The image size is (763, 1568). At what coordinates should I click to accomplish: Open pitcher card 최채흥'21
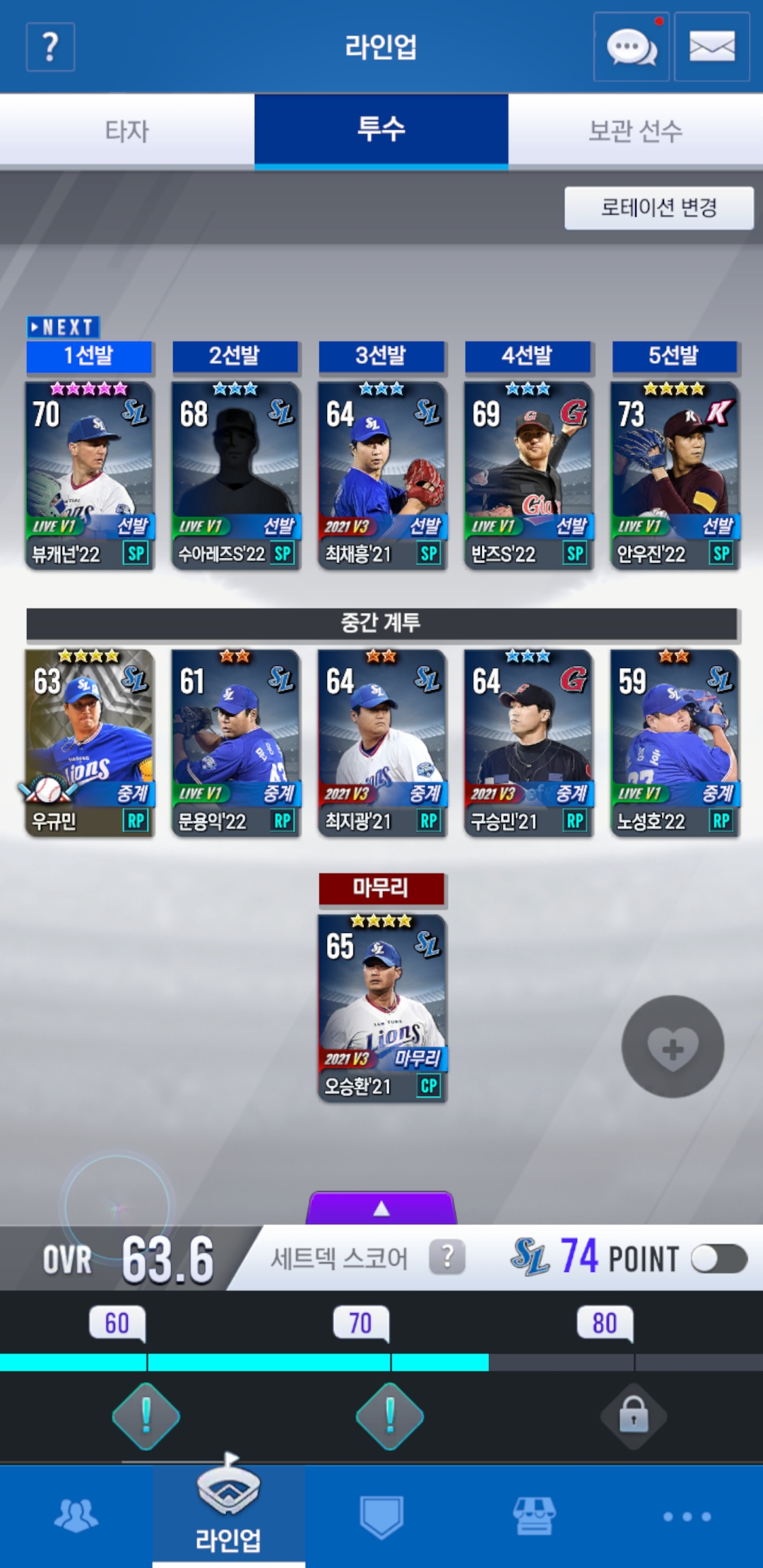pos(382,475)
